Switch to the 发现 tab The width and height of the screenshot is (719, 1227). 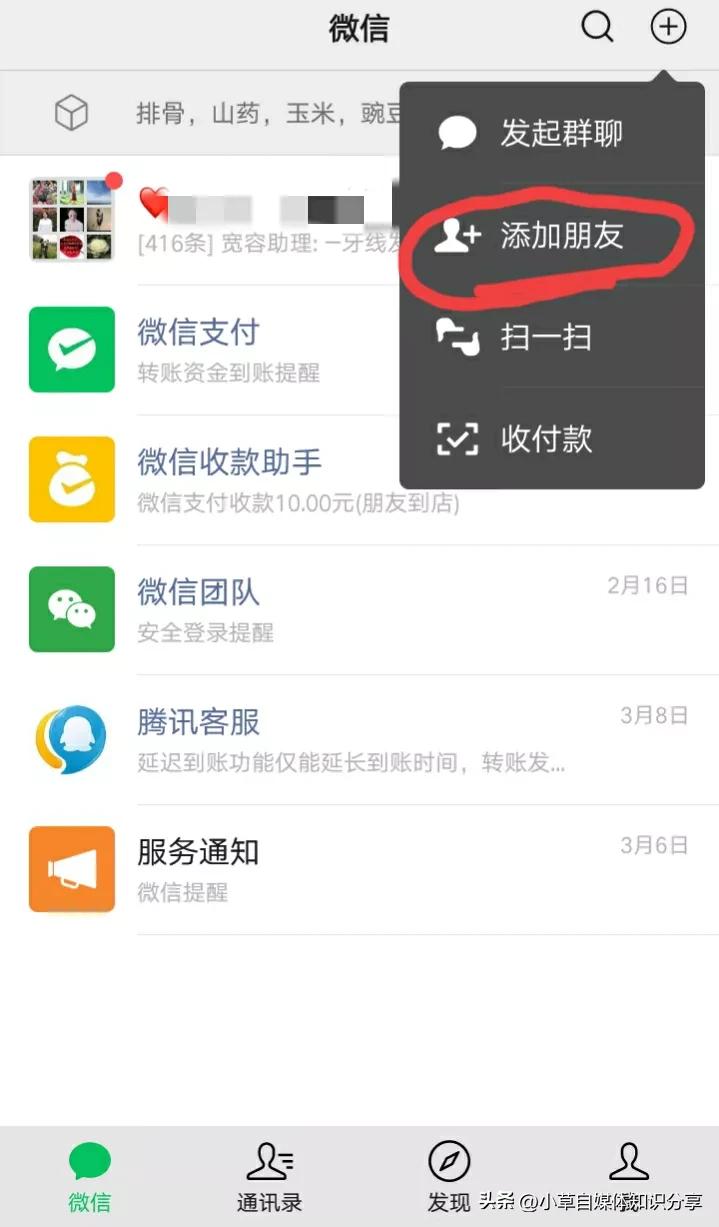pos(449,1177)
